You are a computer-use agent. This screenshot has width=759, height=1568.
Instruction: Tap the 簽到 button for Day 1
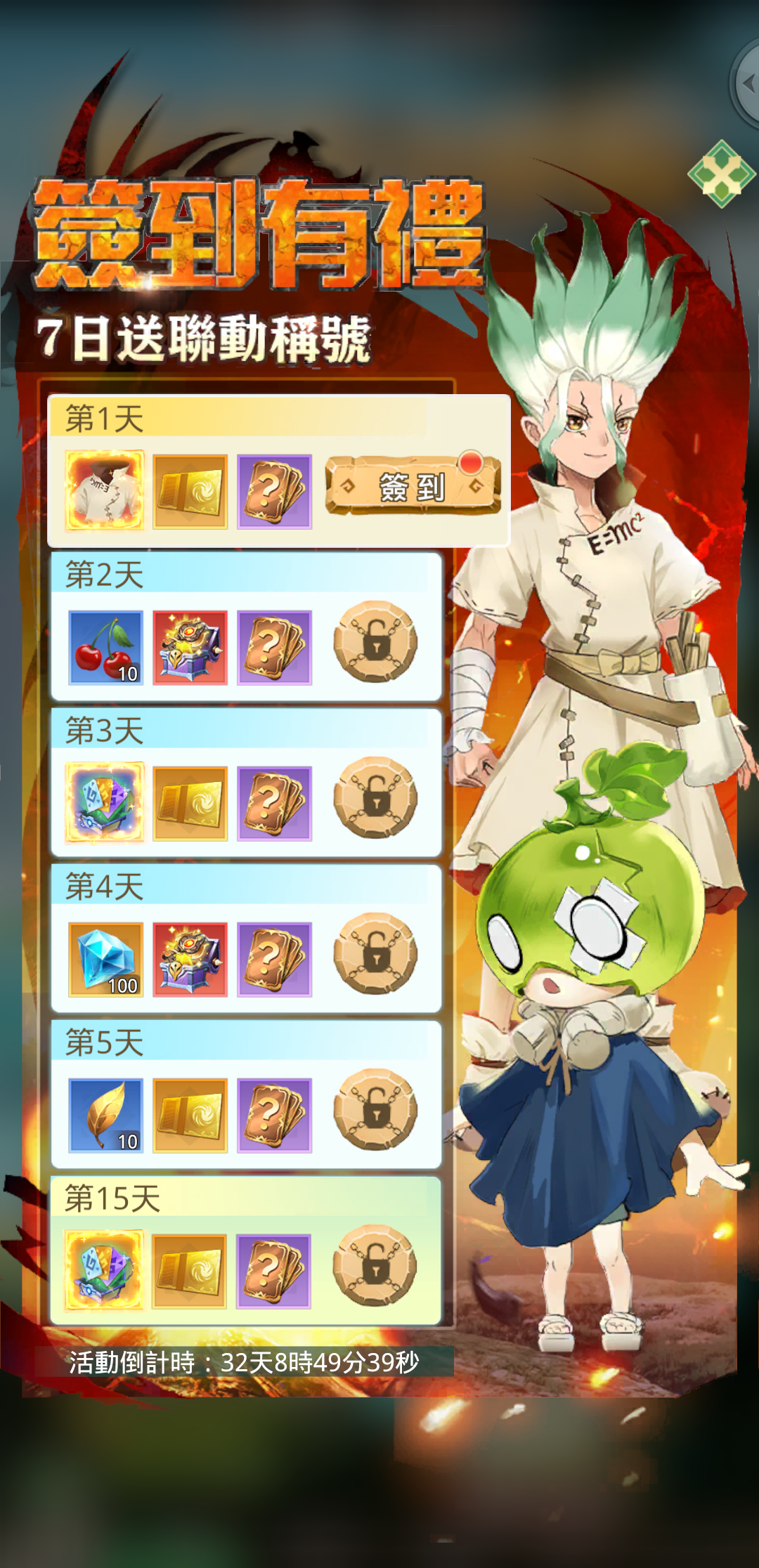click(x=413, y=486)
